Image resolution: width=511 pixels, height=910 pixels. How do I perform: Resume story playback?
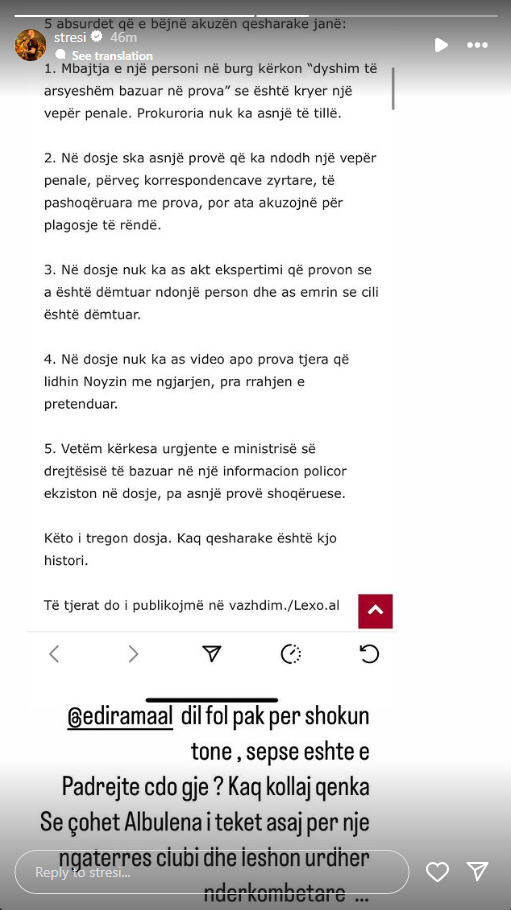point(441,45)
